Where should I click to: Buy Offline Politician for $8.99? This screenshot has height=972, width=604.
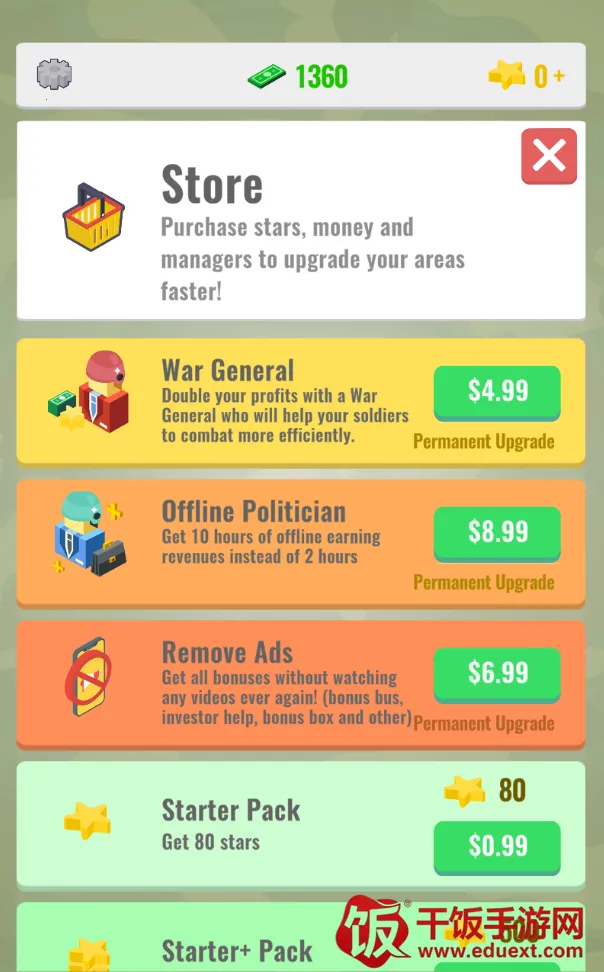pyautogui.click(x=497, y=532)
